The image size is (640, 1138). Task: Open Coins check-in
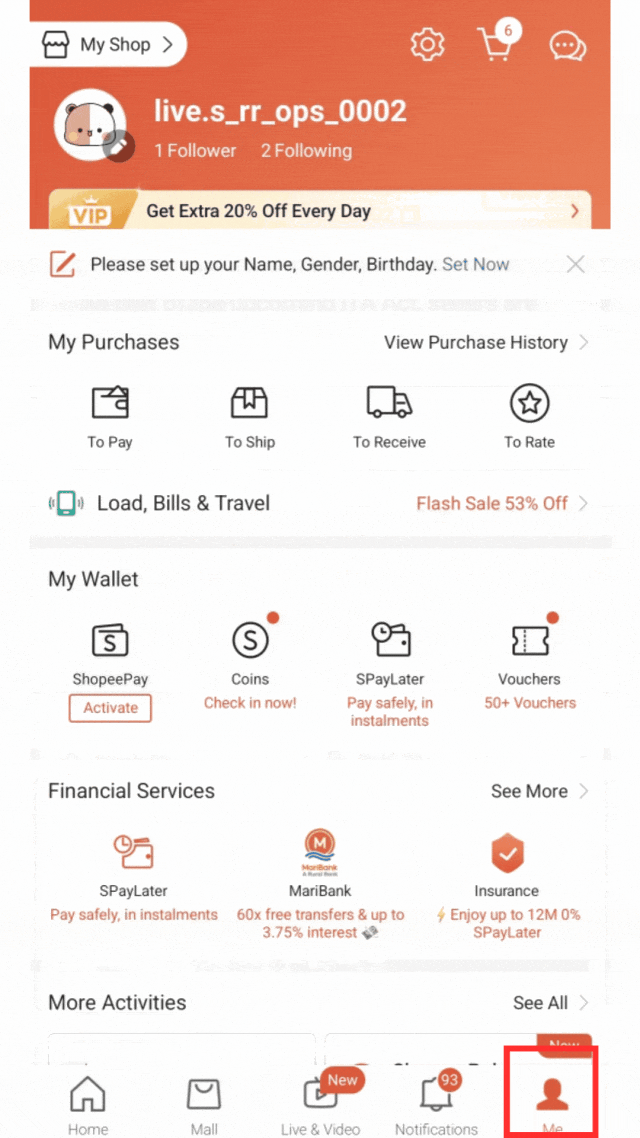click(250, 660)
